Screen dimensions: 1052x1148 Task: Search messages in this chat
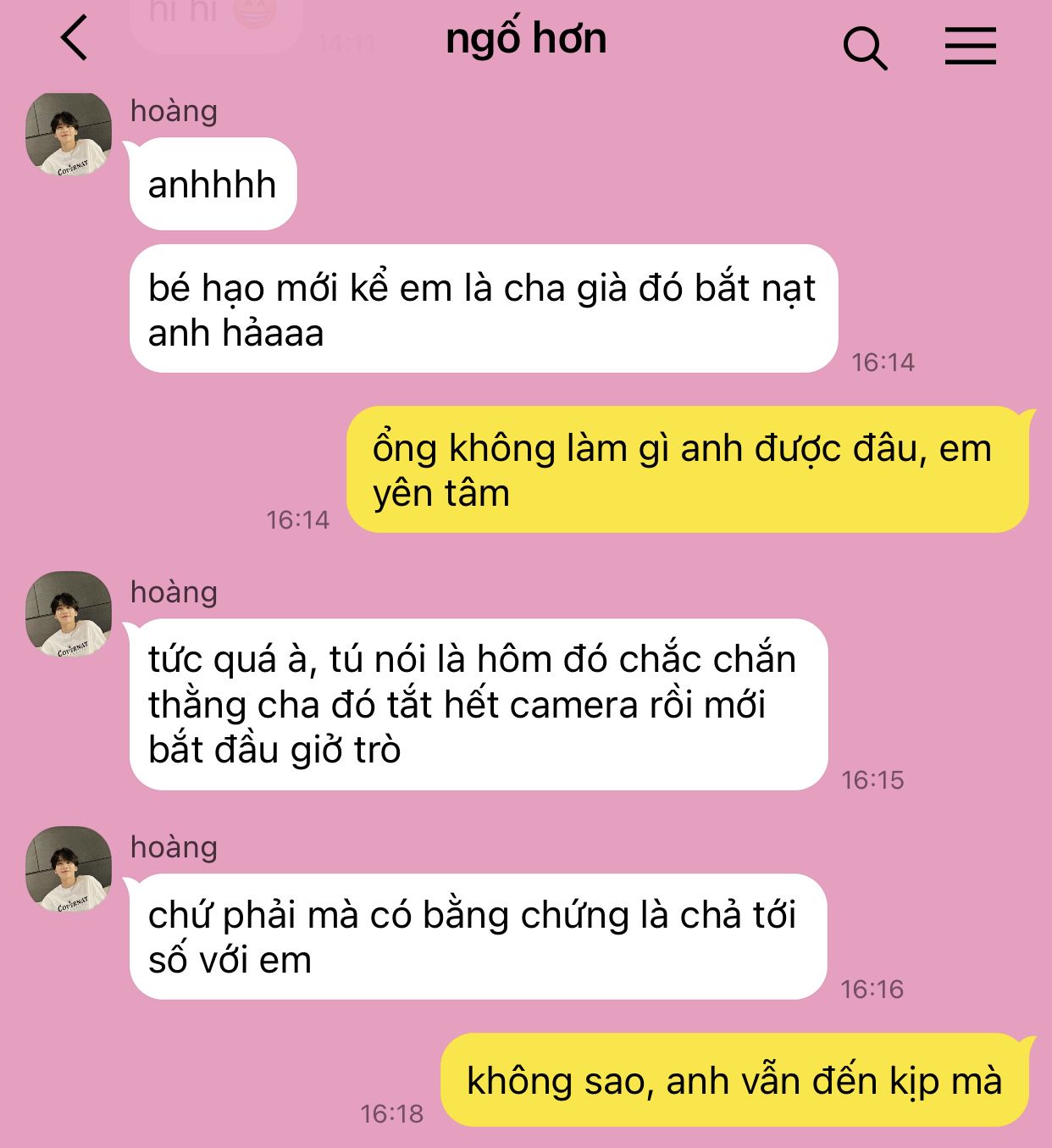coord(865,47)
